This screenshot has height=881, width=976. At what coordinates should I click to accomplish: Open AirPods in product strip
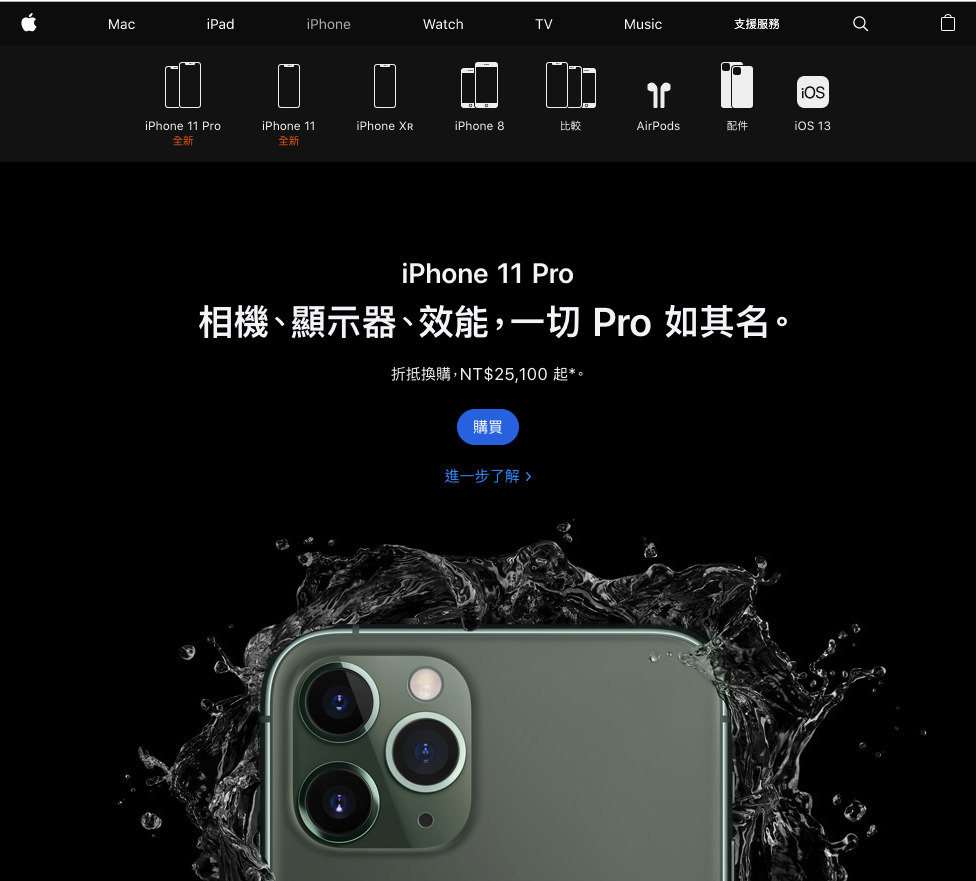pyautogui.click(x=658, y=100)
